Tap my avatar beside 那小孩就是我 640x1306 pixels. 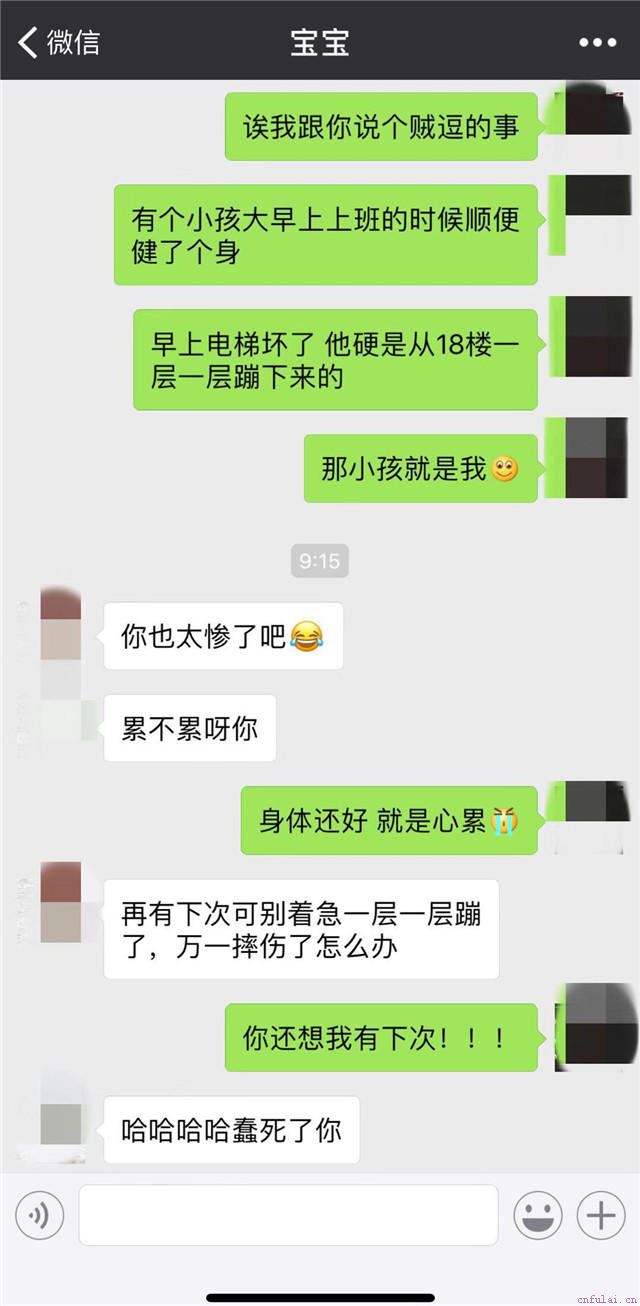pyautogui.click(x=597, y=458)
